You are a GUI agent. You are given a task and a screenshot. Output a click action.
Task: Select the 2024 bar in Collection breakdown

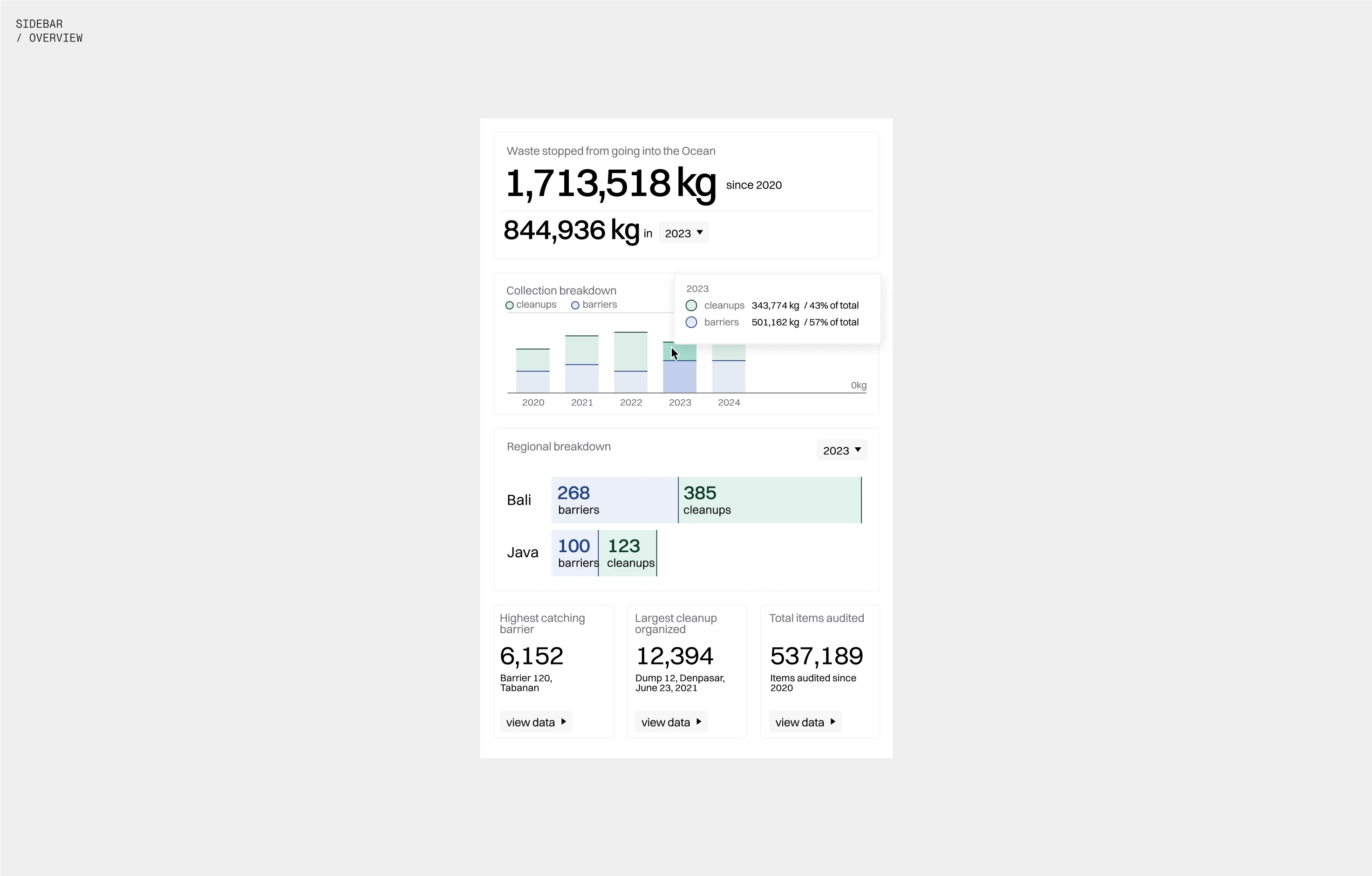(x=729, y=370)
